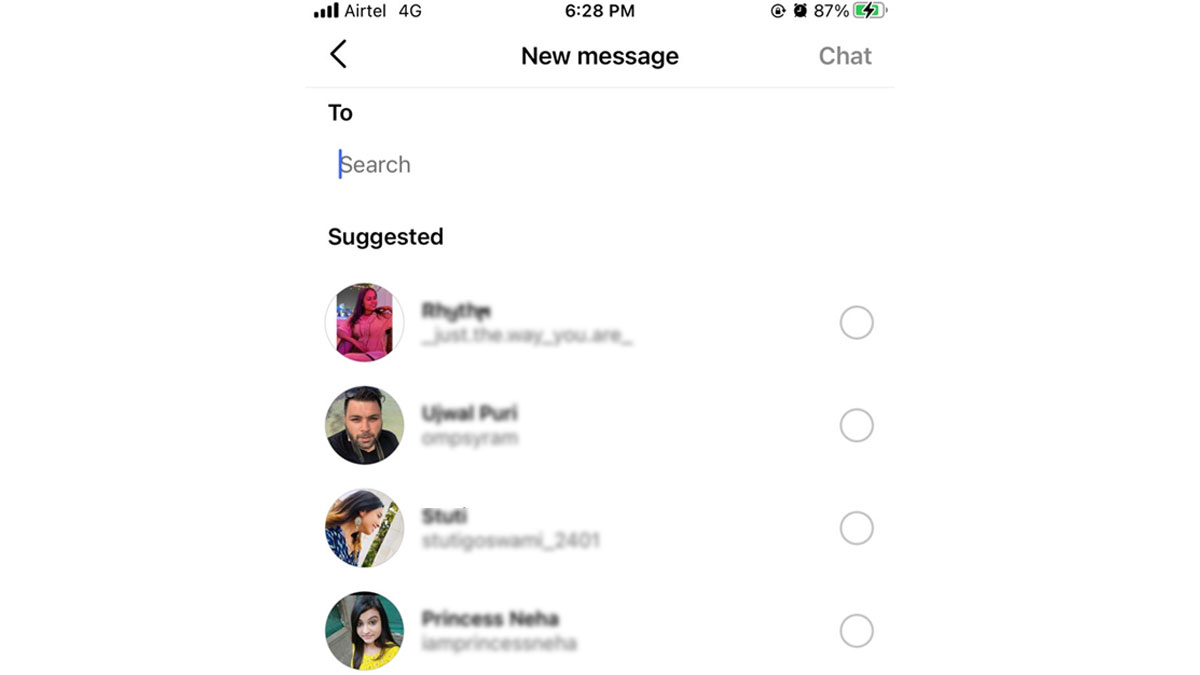The width and height of the screenshot is (1200, 675).
Task: Tap the Chat button
Action: 845,56
